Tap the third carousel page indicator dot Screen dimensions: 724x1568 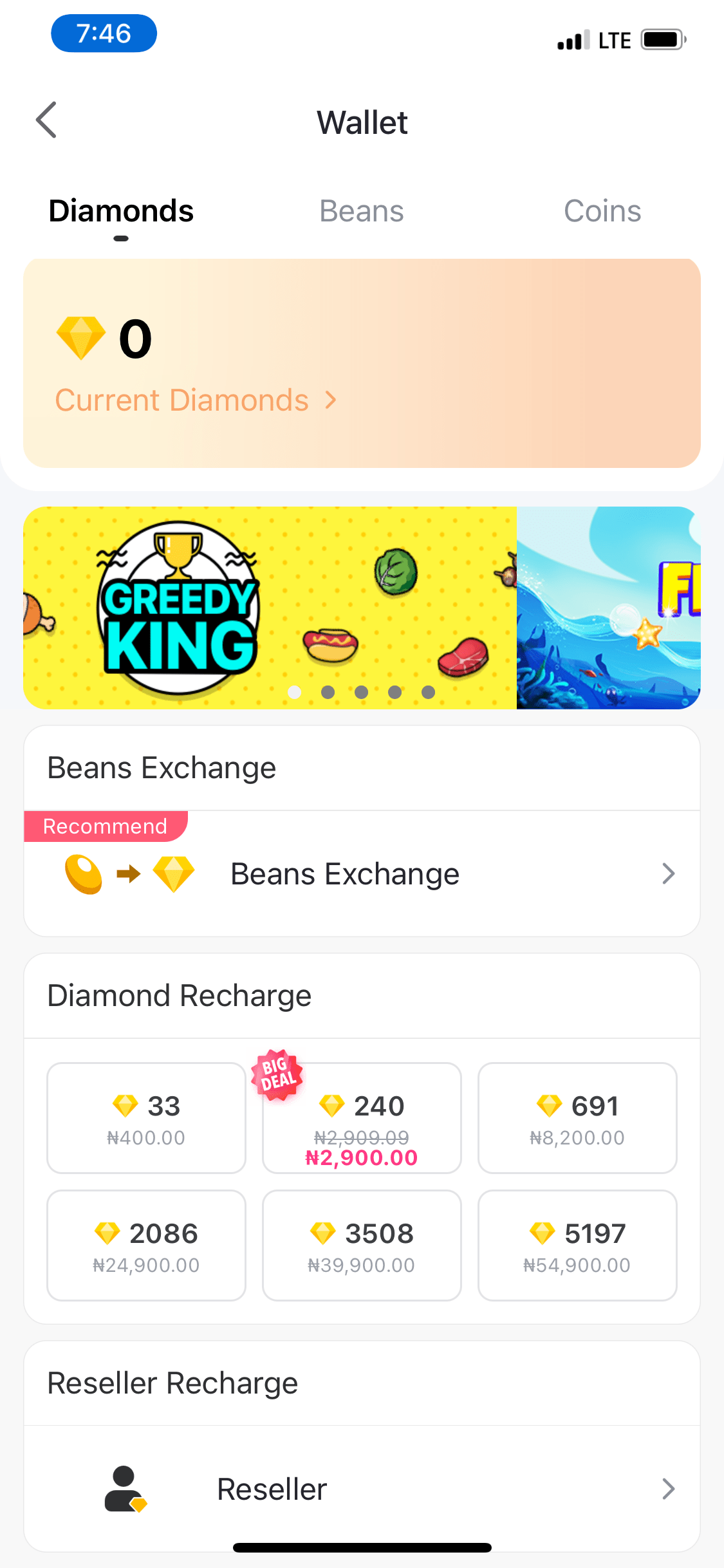pyautogui.click(x=361, y=692)
